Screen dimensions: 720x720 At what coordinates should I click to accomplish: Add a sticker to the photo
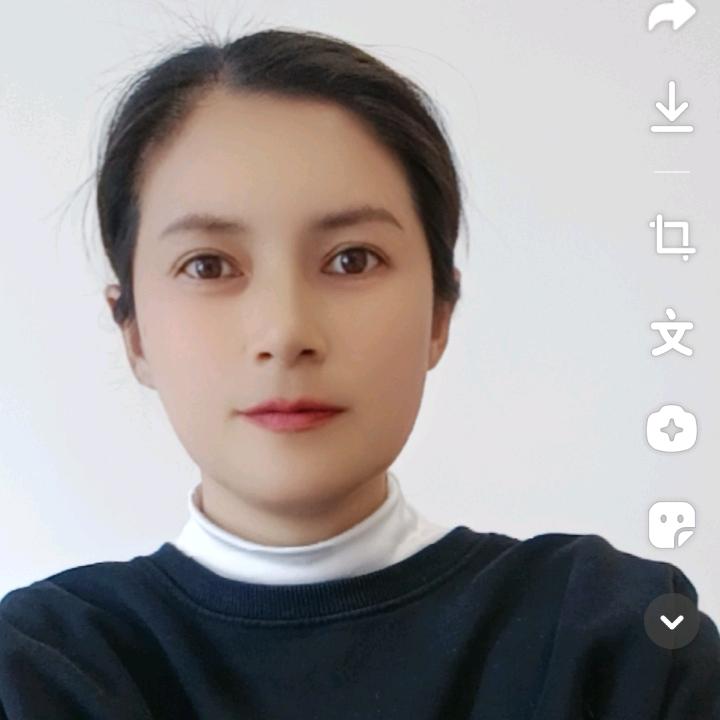coord(672,525)
